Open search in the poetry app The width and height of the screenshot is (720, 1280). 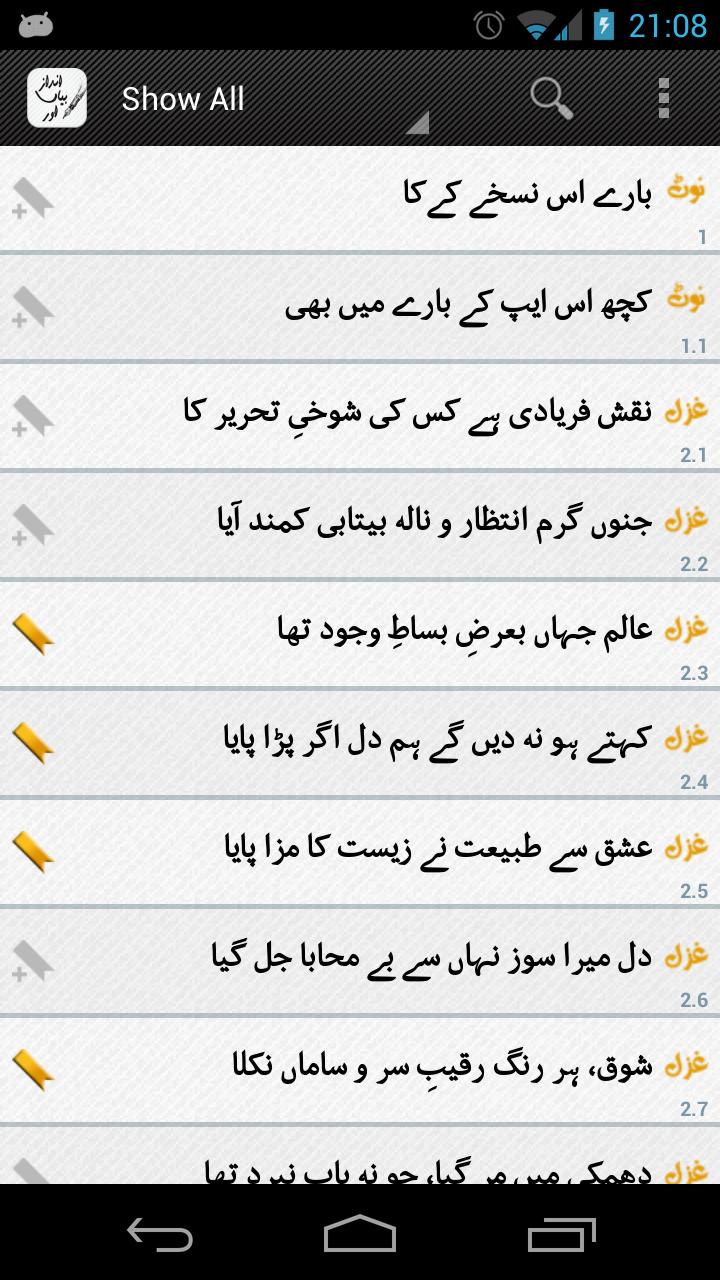pos(551,97)
